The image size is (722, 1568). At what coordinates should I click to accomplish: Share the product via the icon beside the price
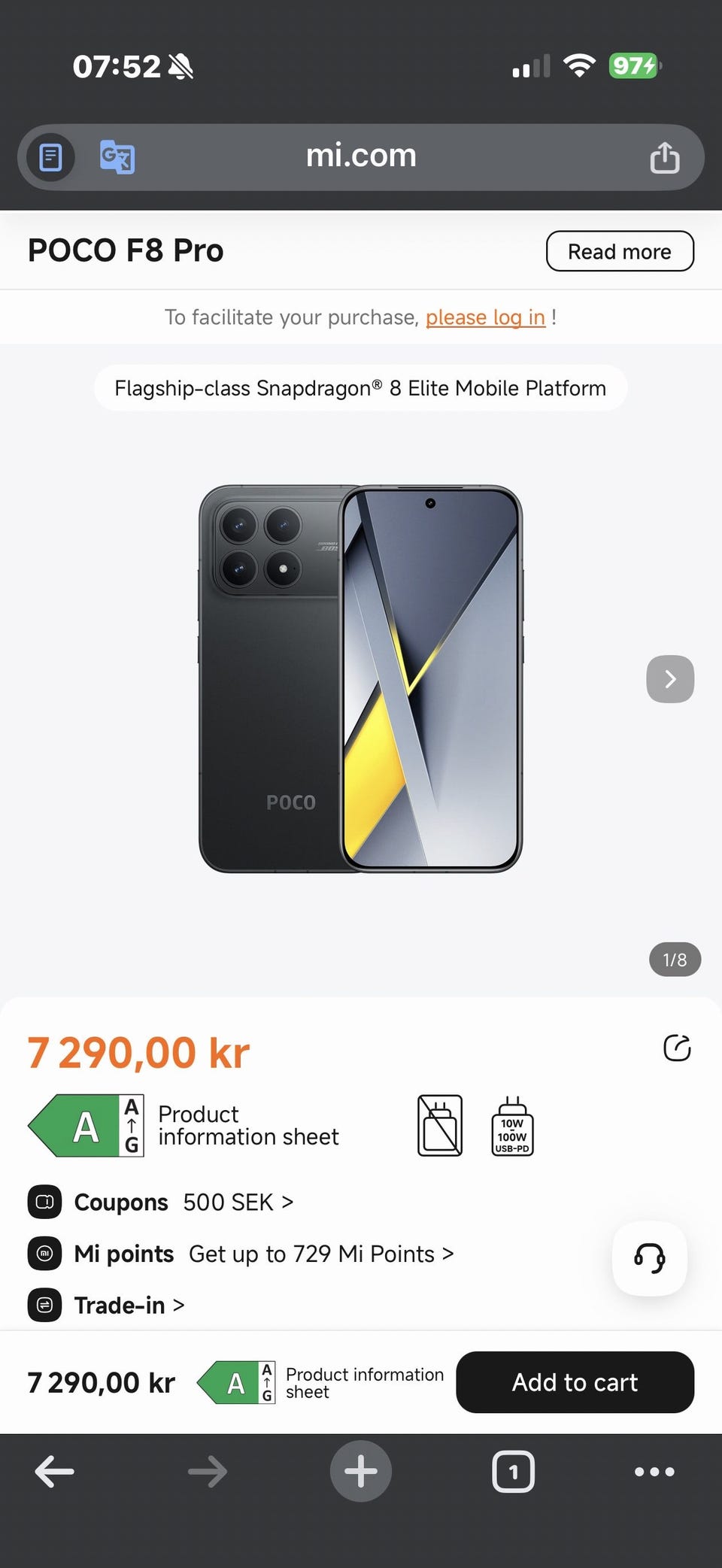[677, 1048]
